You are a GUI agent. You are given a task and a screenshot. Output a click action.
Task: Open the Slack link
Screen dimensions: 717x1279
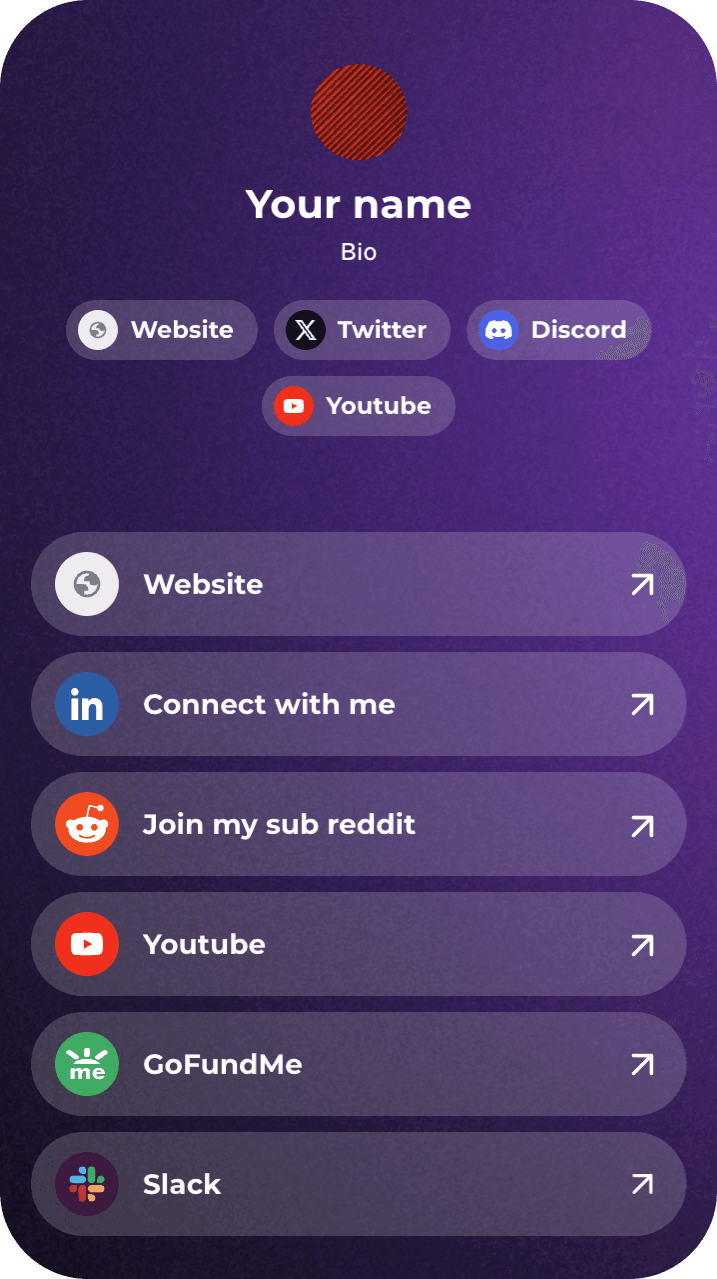(358, 1184)
